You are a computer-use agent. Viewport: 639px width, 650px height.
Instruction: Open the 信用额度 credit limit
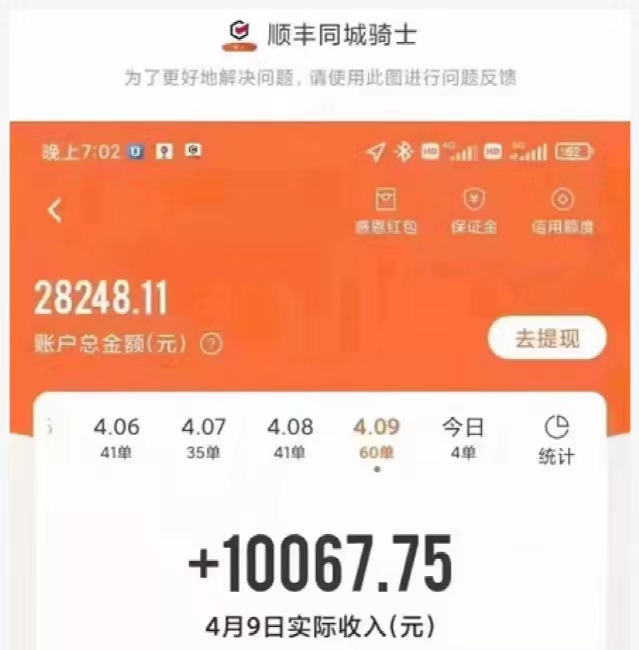(x=563, y=211)
